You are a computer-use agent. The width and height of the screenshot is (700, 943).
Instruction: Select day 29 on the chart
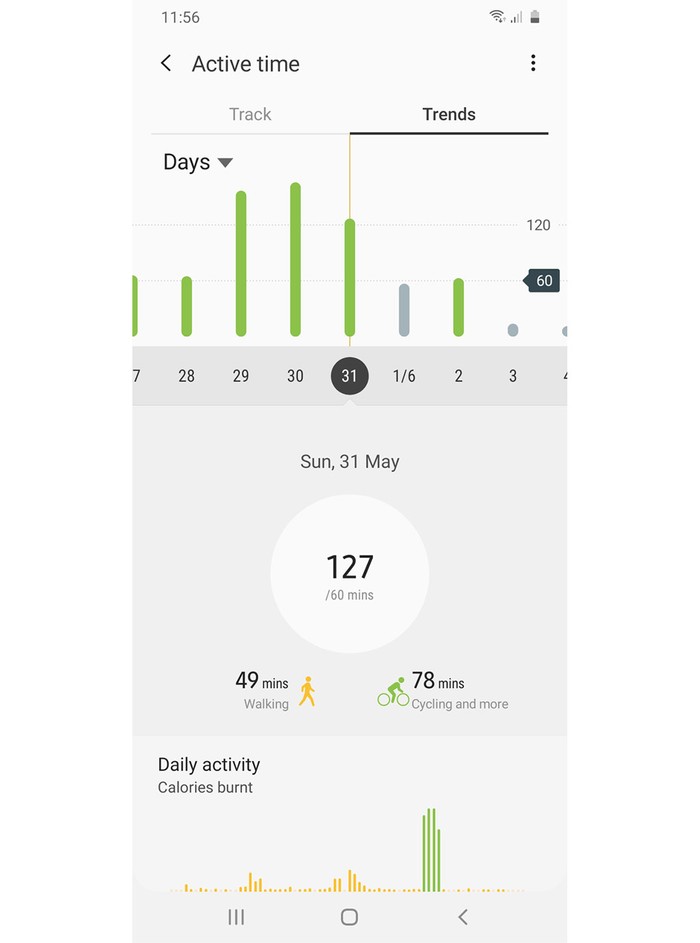click(x=241, y=376)
